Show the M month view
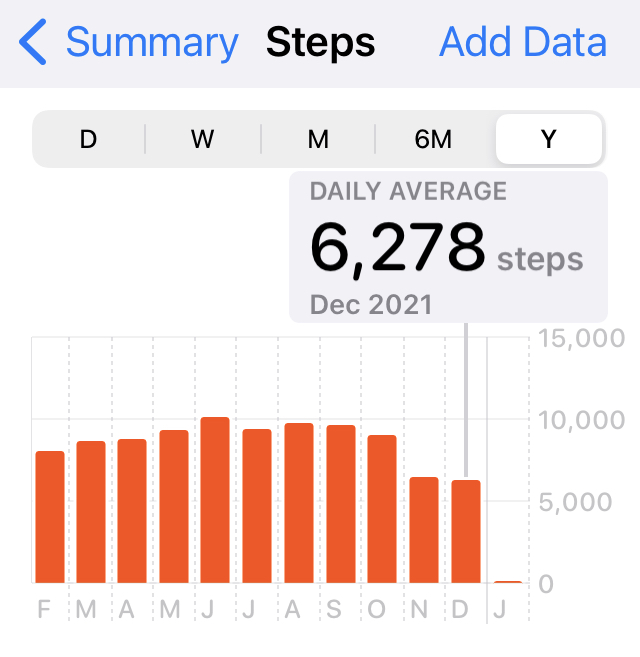 tap(318, 139)
